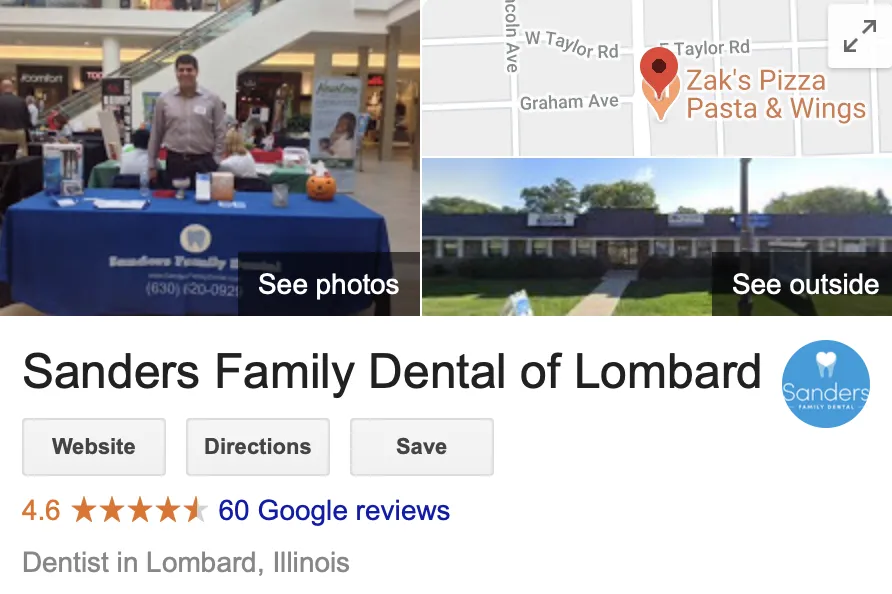This screenshot has width=892, height=594.
Task: Read the 60 Google reviews
Action: point(334,510)
